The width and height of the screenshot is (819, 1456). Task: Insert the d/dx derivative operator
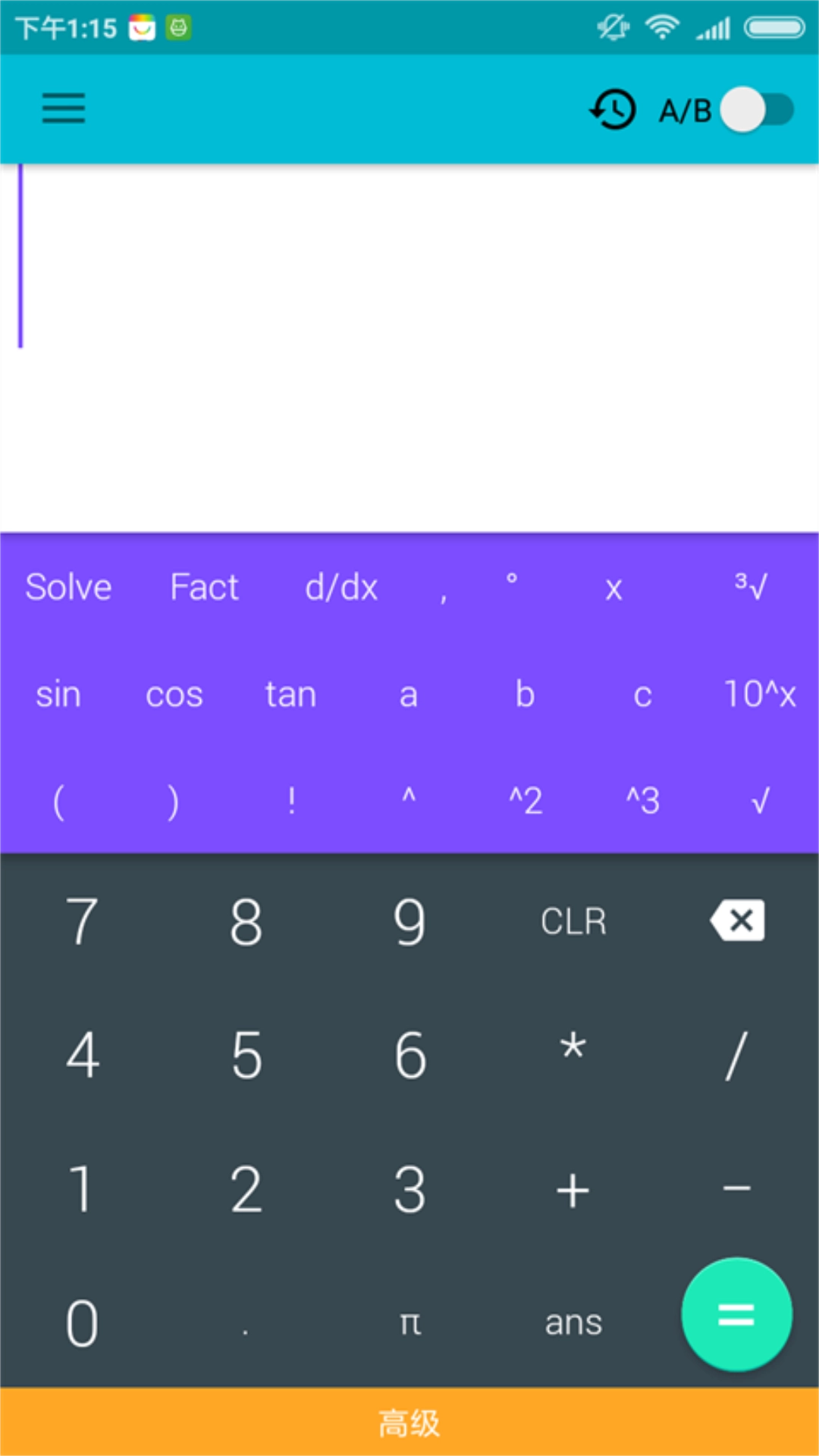point(341,586)
